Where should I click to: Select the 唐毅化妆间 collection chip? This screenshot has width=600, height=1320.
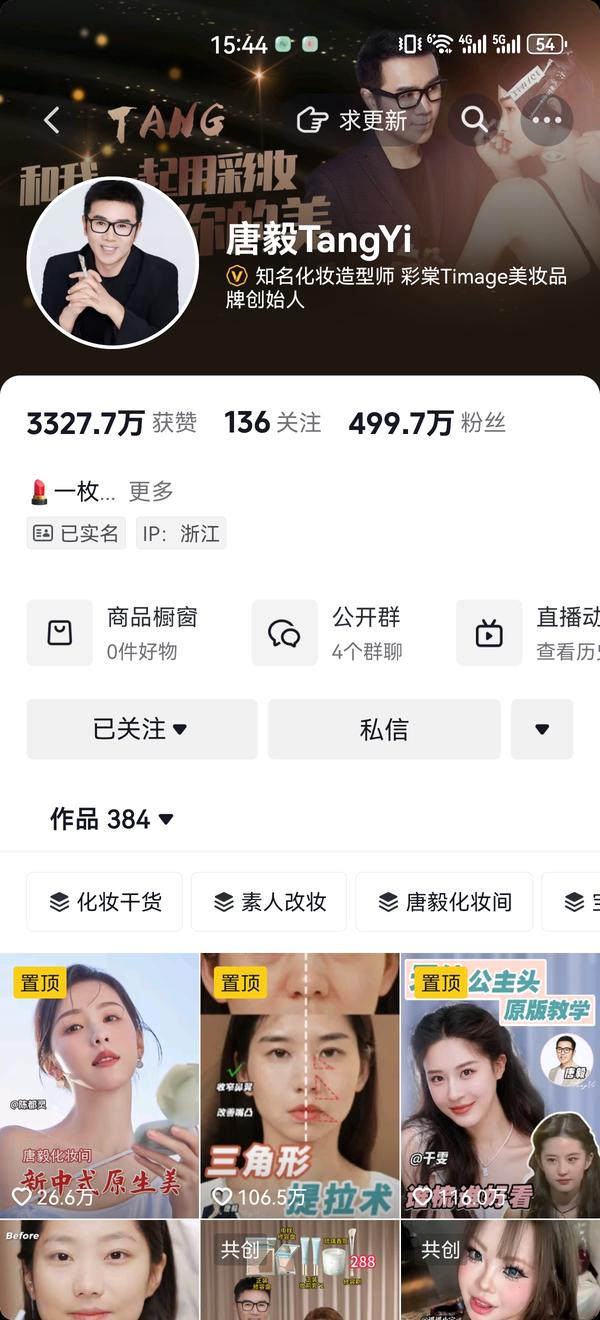pos(445,902)
